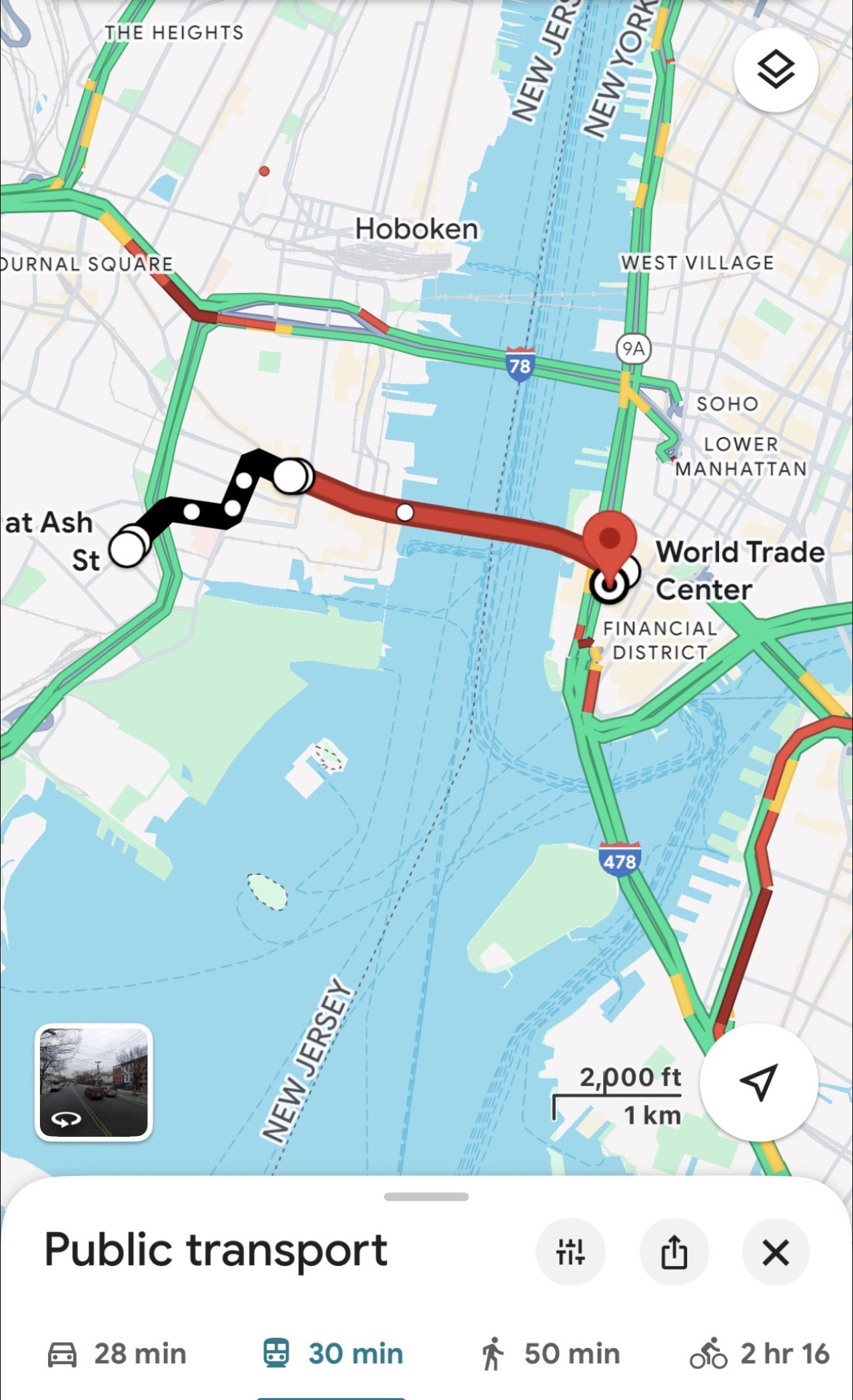Screen dimensions: 853x1400
Task: Open route options filter settings
Action: point(570,1252)
